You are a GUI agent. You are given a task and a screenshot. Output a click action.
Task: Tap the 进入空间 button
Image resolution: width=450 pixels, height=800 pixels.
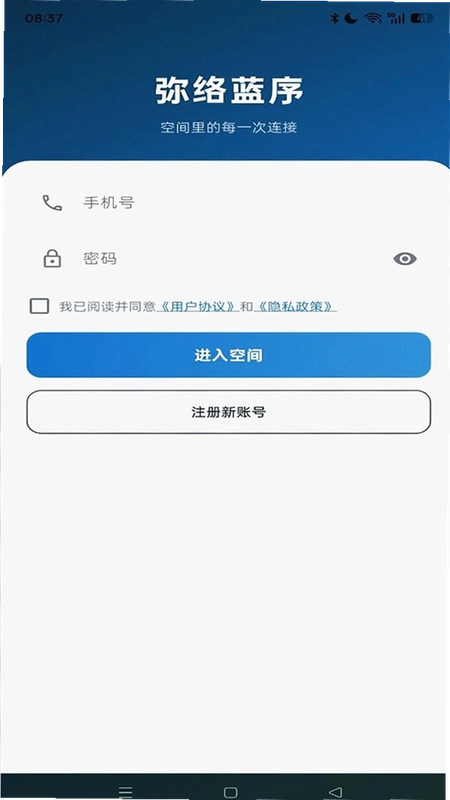pos(229,355)
